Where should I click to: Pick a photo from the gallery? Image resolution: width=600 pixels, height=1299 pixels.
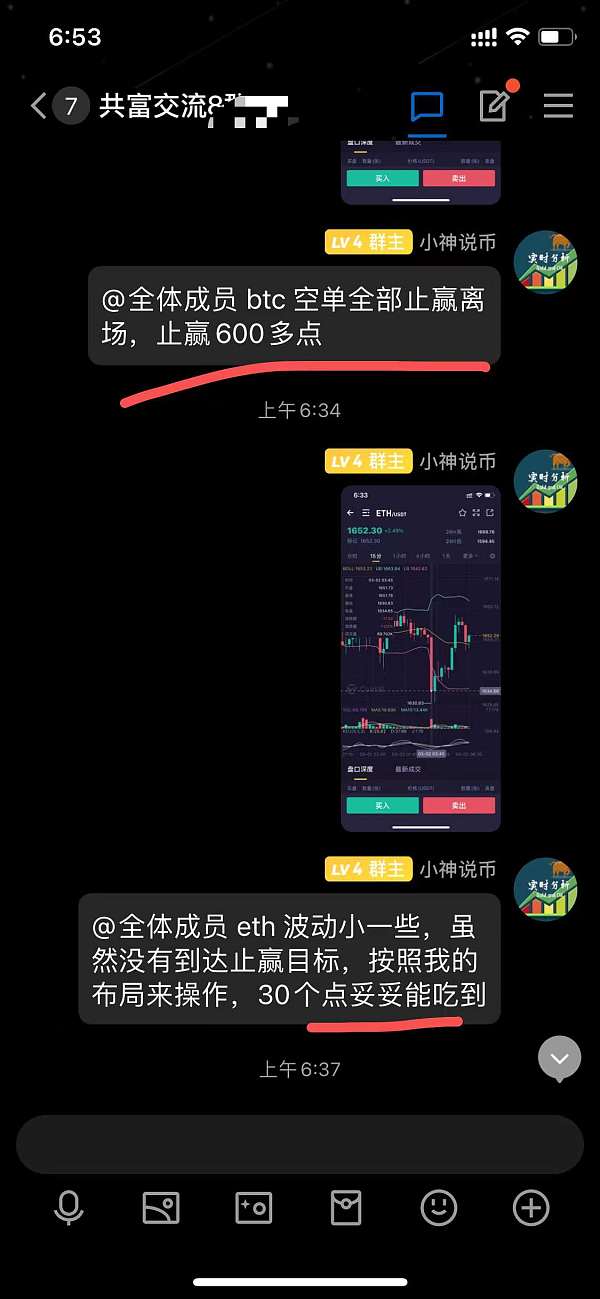pos(161,1208)
